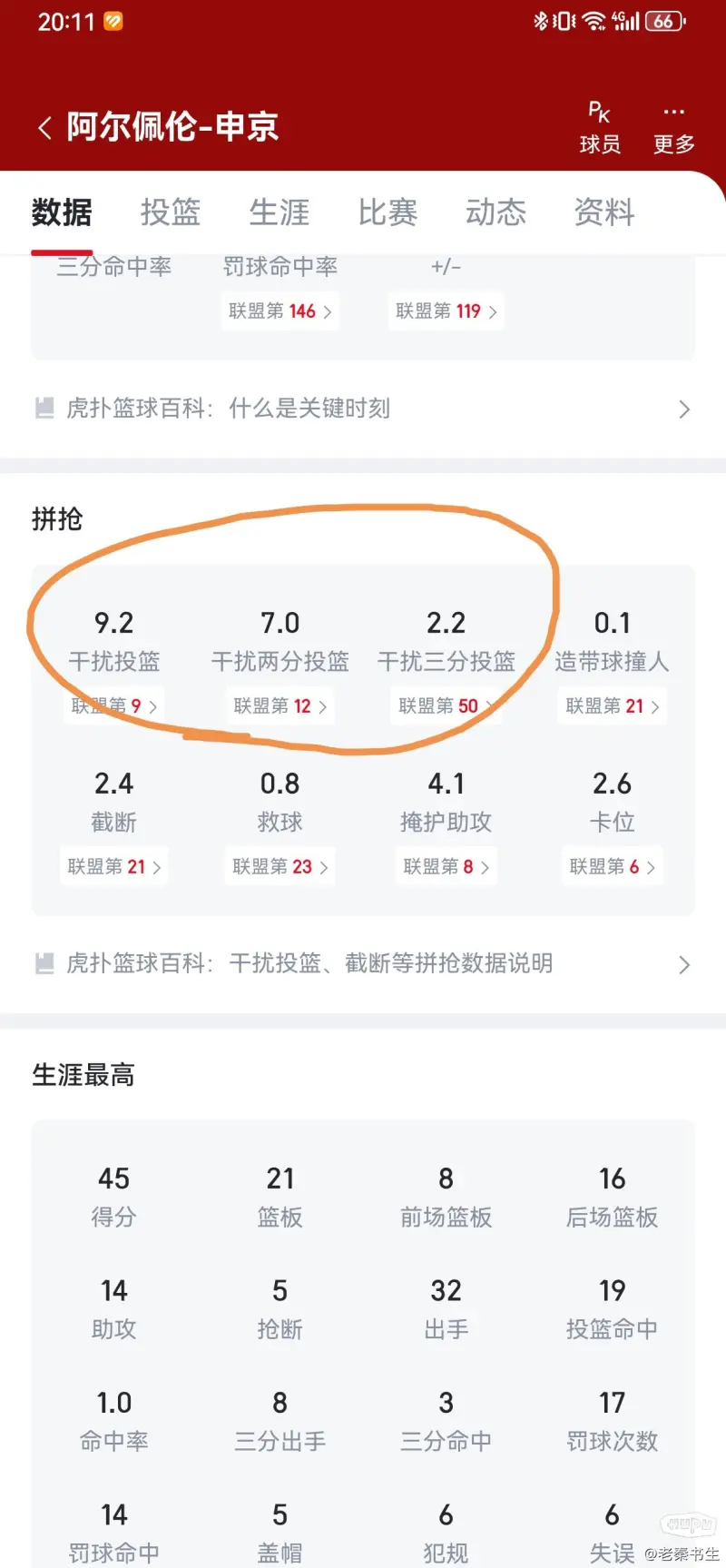Viewport: 726px width, 1568px height.
Task: Go back from 阿尔佩伦-申京 page
Action: tap(44, 127)
